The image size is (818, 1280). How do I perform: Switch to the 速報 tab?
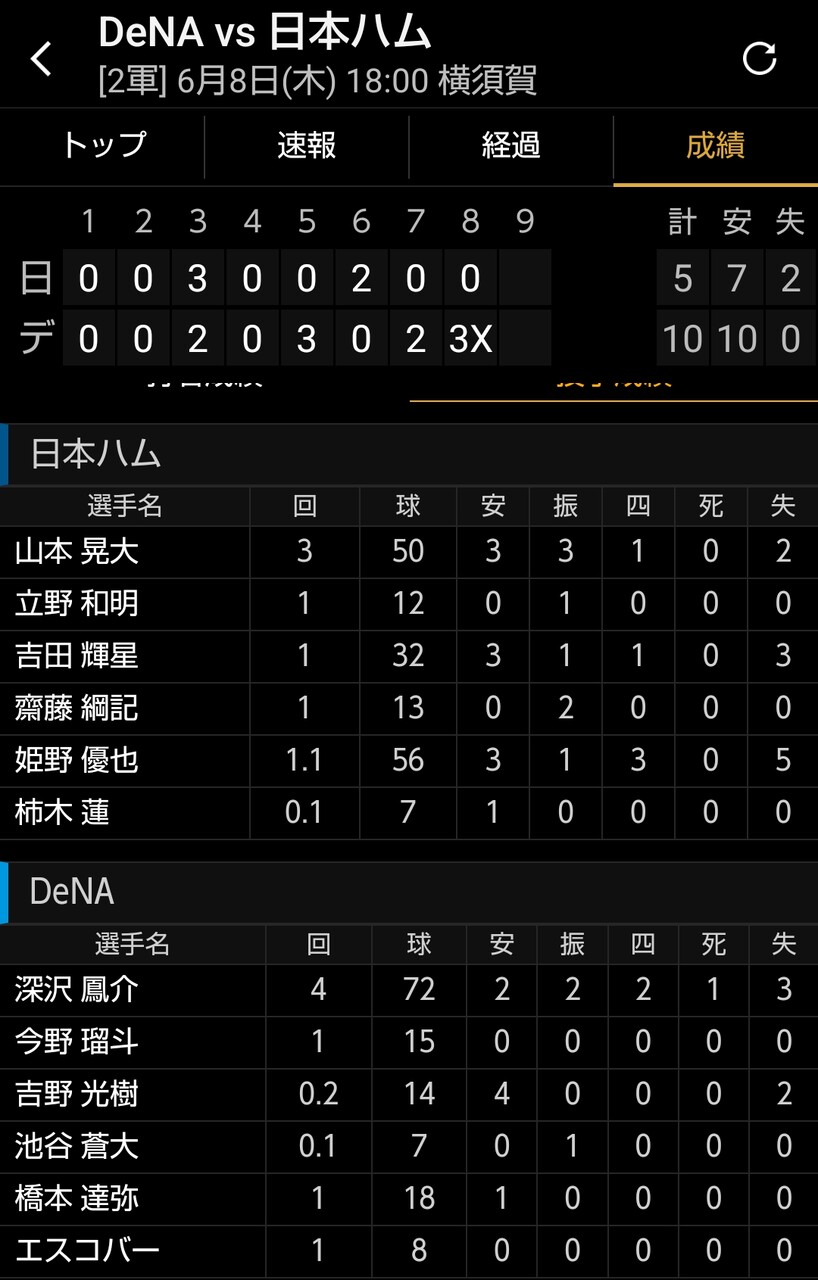(306, 147)
